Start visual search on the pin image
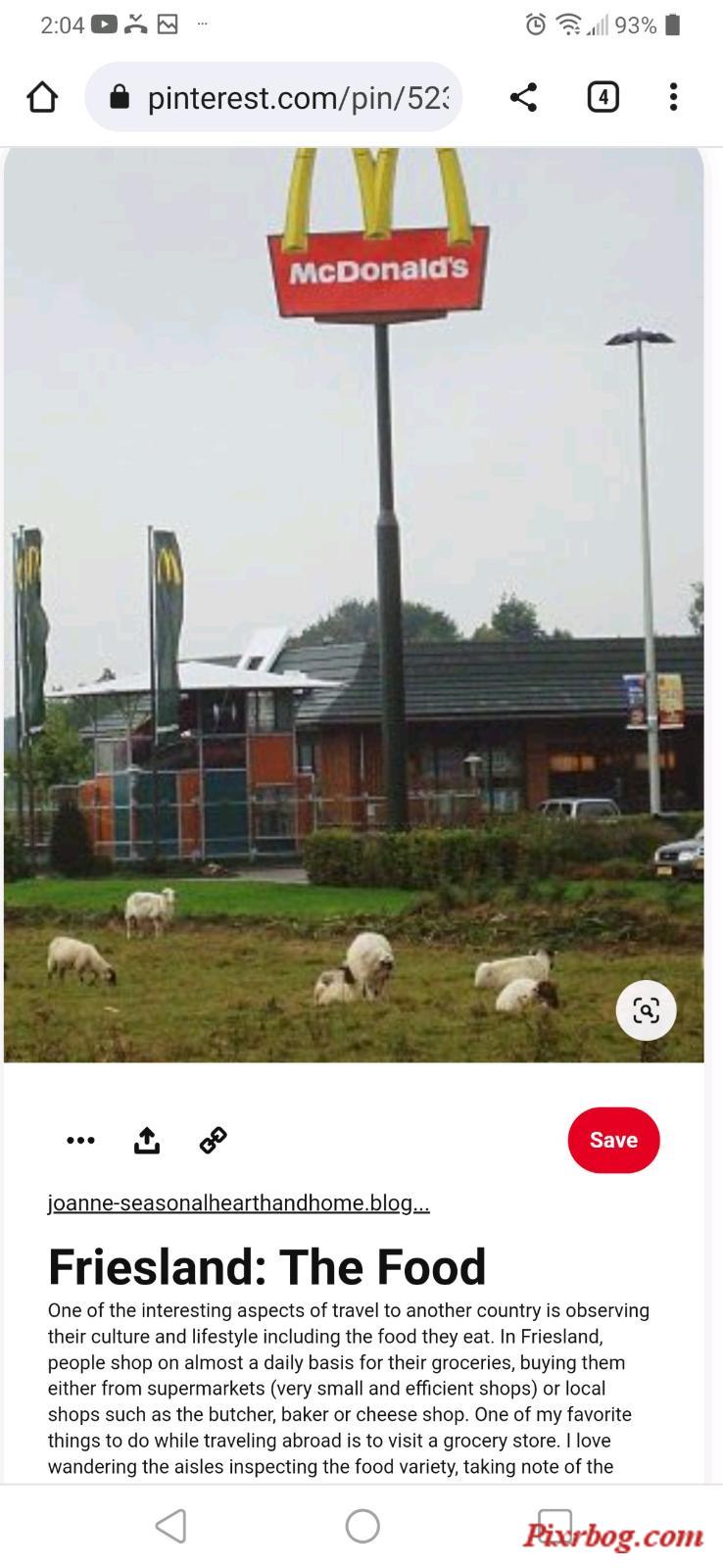The width and height of the screenshot is (723, 1568). (x=646, y=1010)
